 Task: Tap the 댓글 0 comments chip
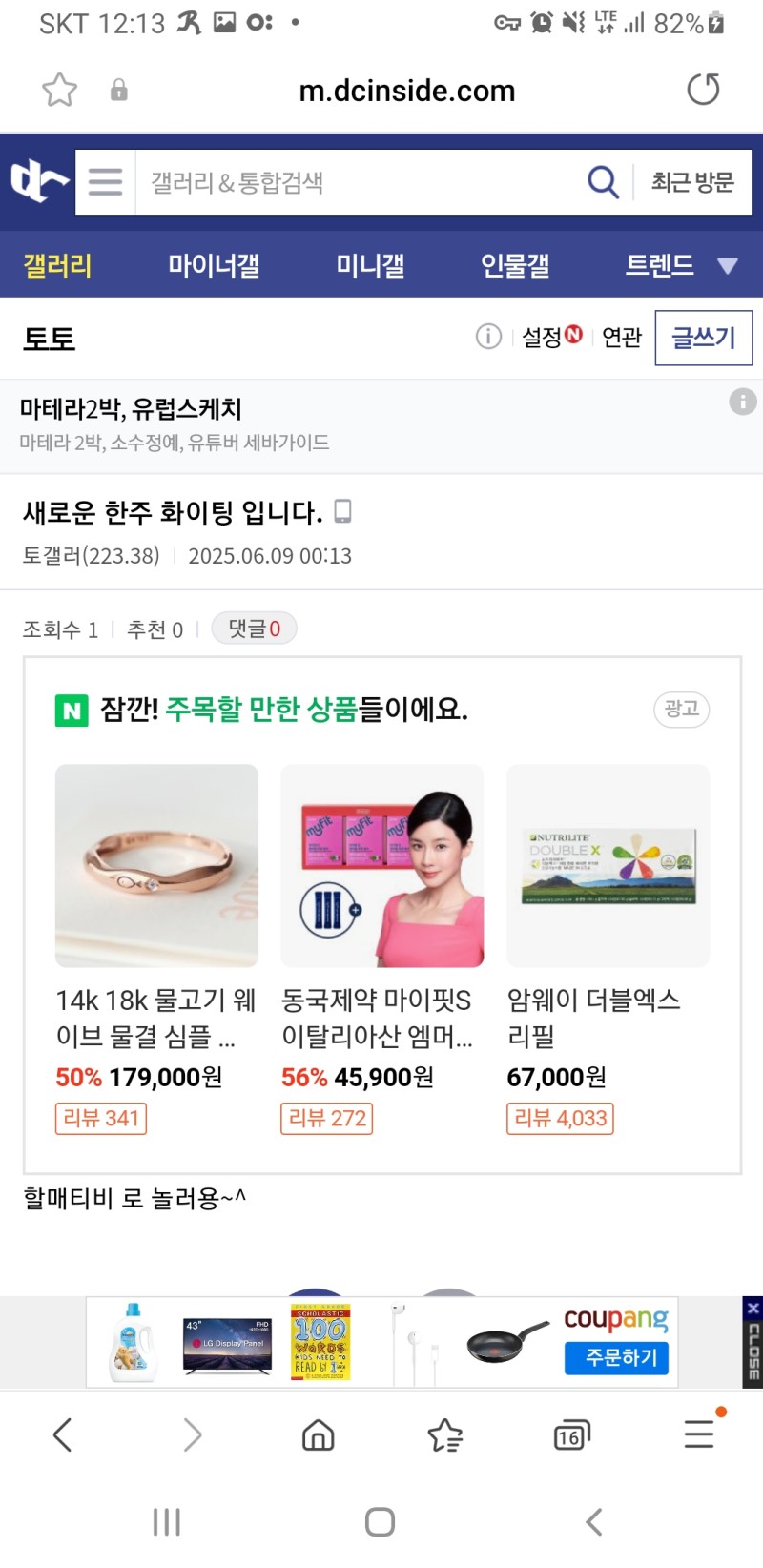(254, 629)
